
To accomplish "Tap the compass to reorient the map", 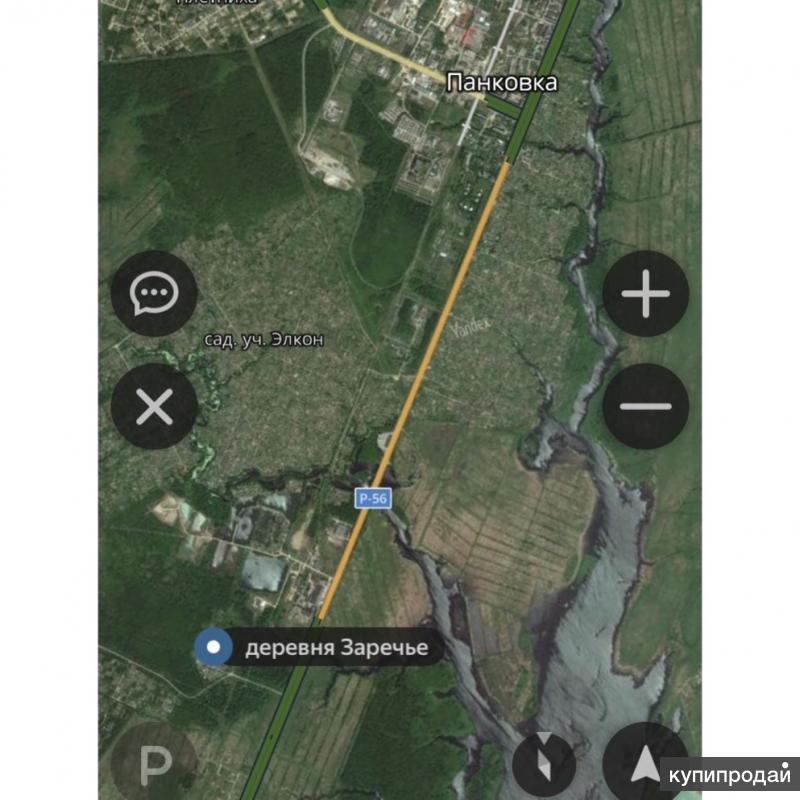I will click(x=544, y=764).
